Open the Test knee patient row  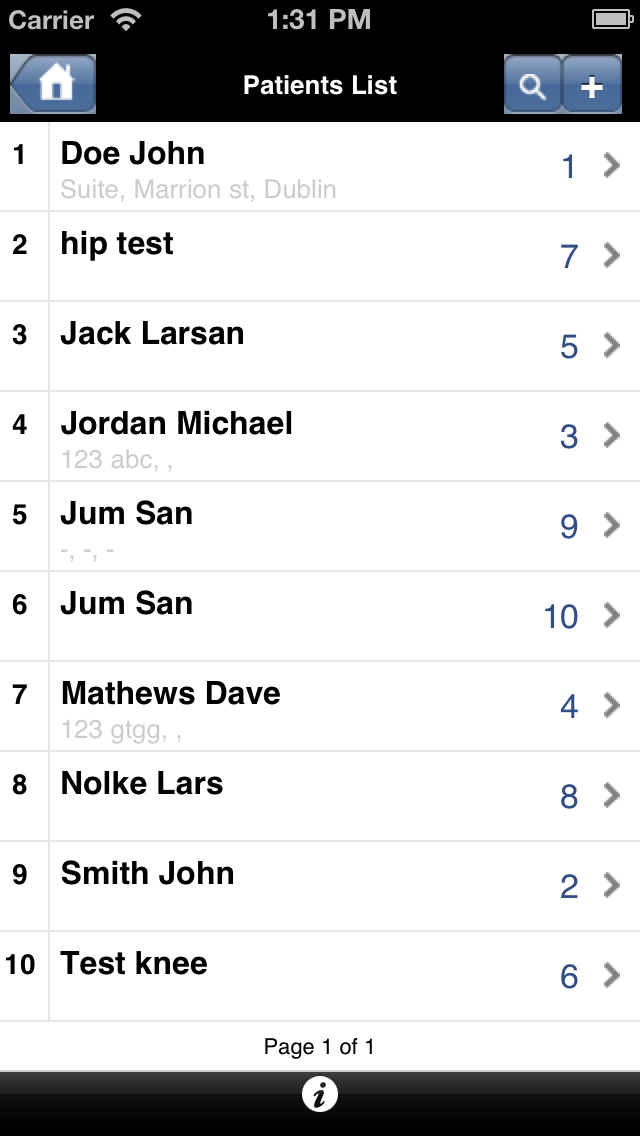(x=320, y=976)
